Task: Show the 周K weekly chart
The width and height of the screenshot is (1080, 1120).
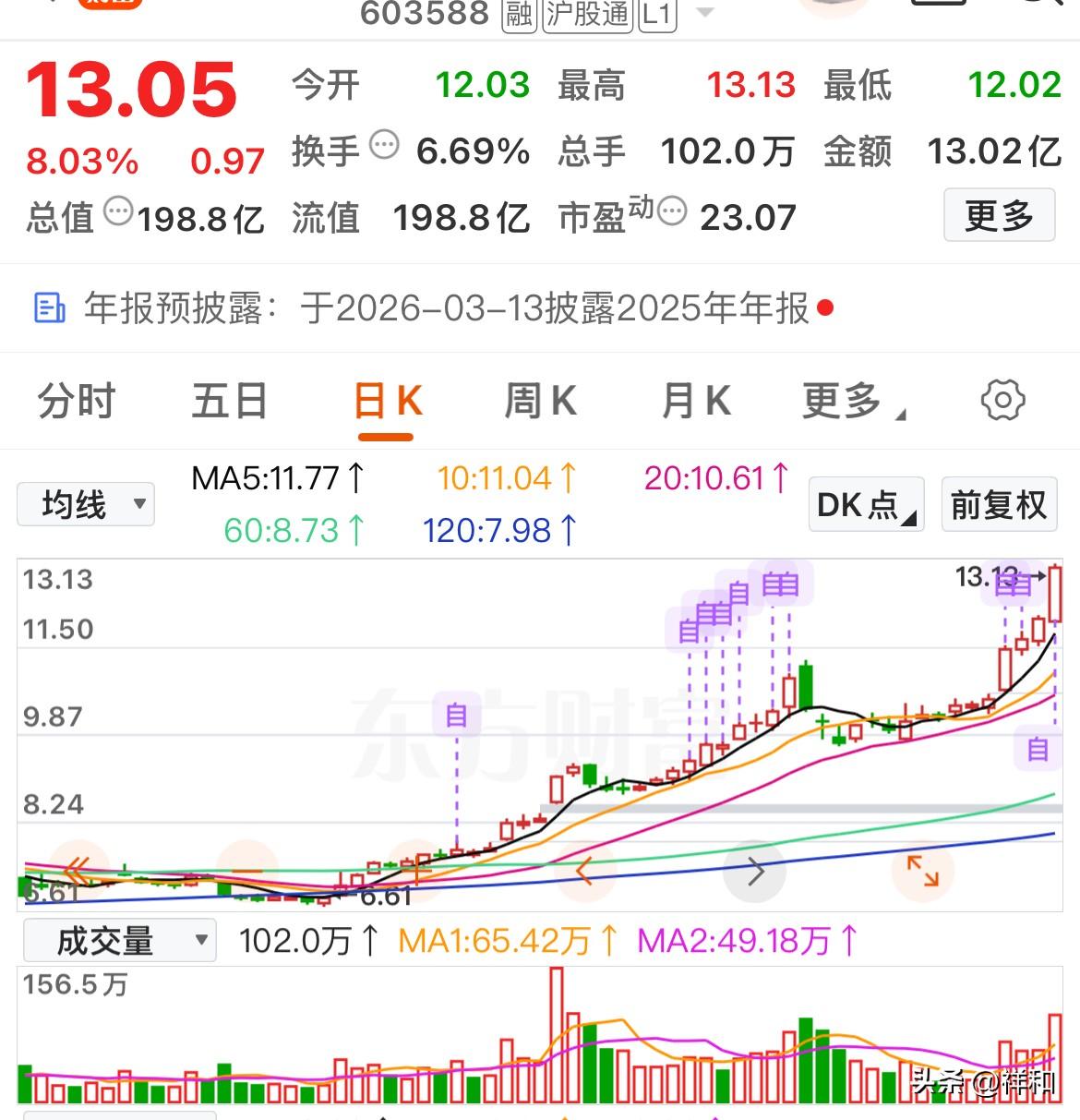Action: pos(540,402)
